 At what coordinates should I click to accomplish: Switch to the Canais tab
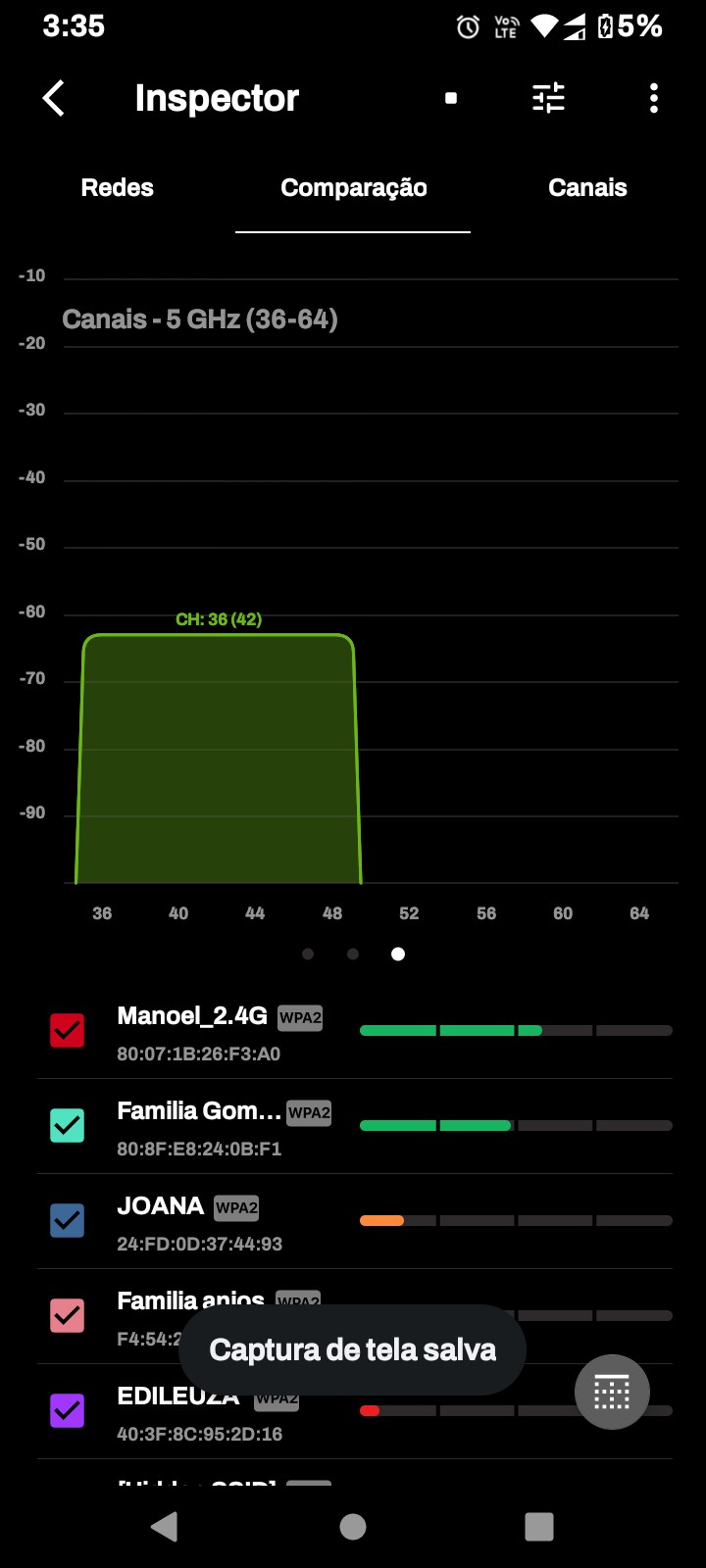(587, 188)
